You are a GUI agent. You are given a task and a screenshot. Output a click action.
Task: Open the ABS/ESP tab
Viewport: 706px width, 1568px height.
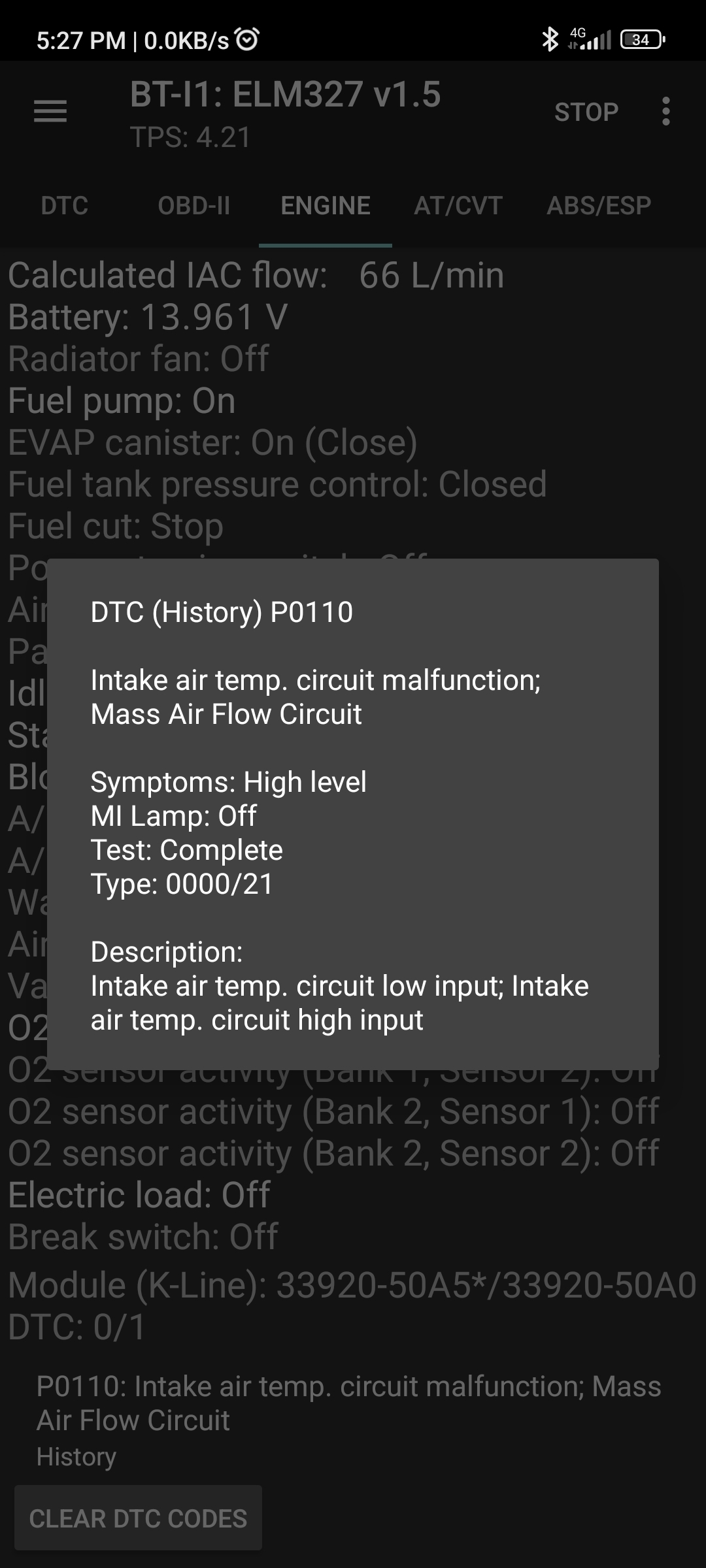click(599, 206)
